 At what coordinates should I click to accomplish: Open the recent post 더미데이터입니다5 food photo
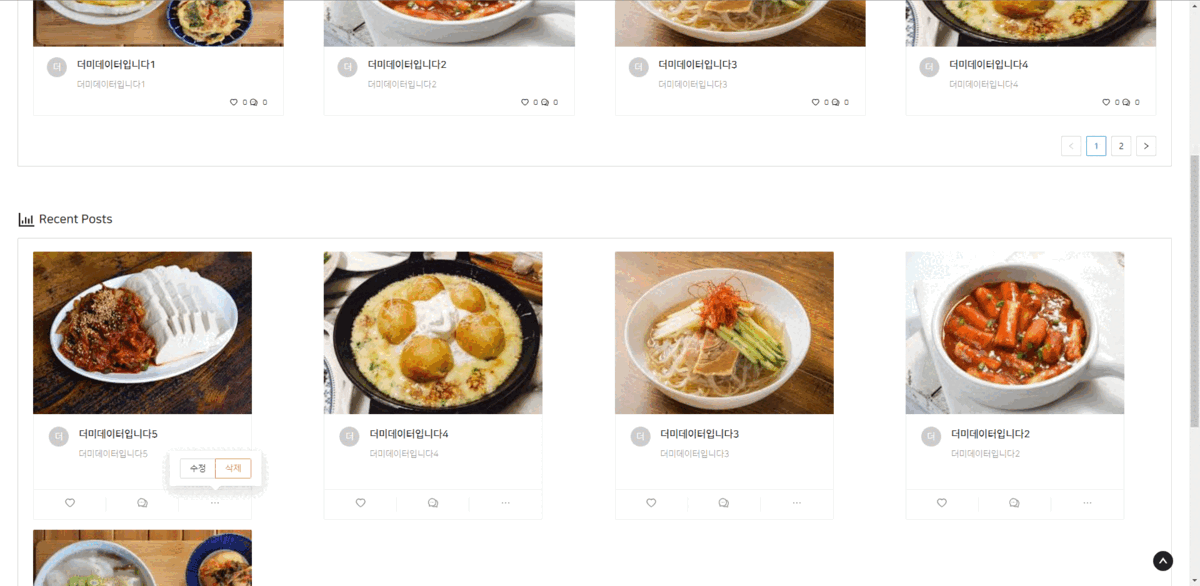click(142, 332)
